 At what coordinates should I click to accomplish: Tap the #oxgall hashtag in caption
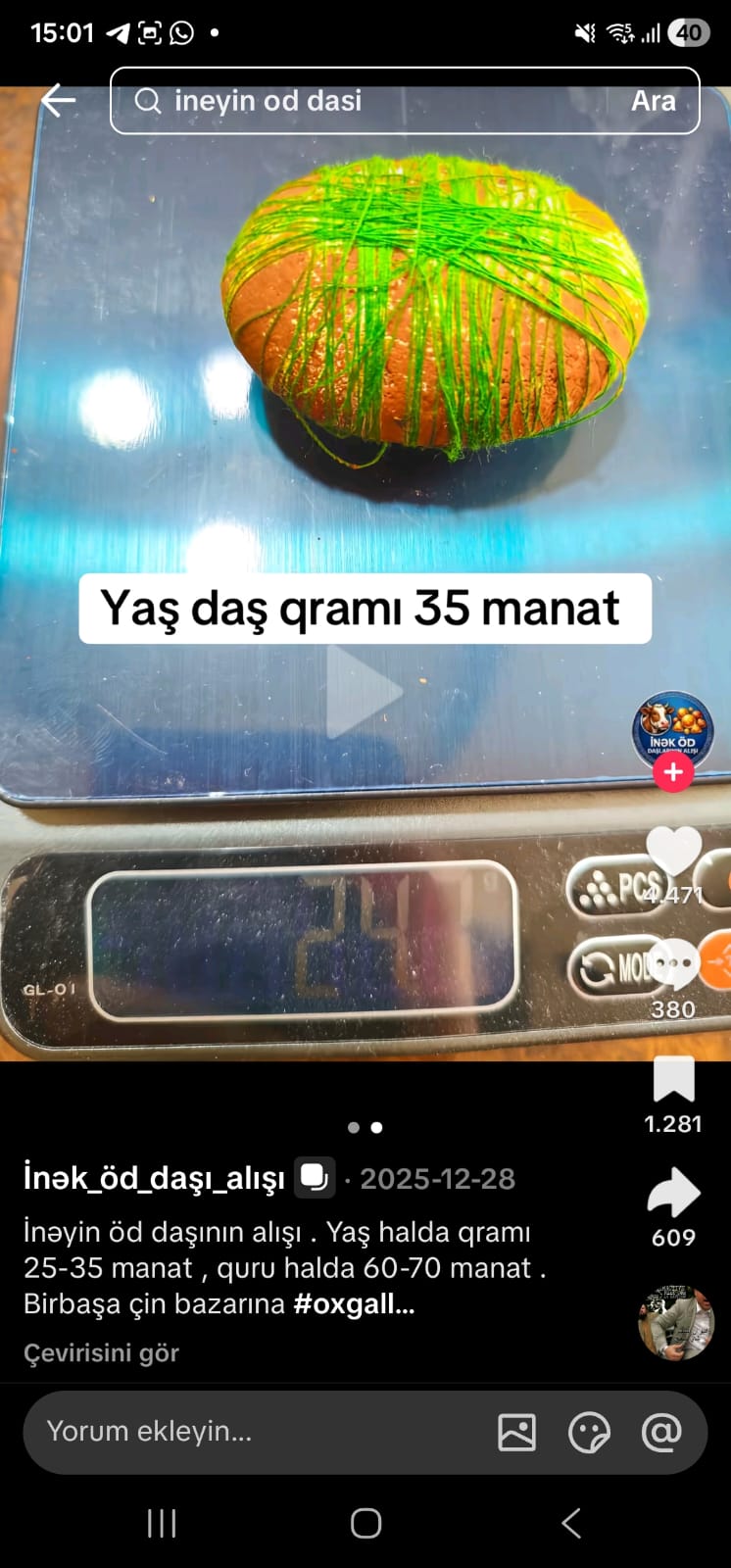353,1304
